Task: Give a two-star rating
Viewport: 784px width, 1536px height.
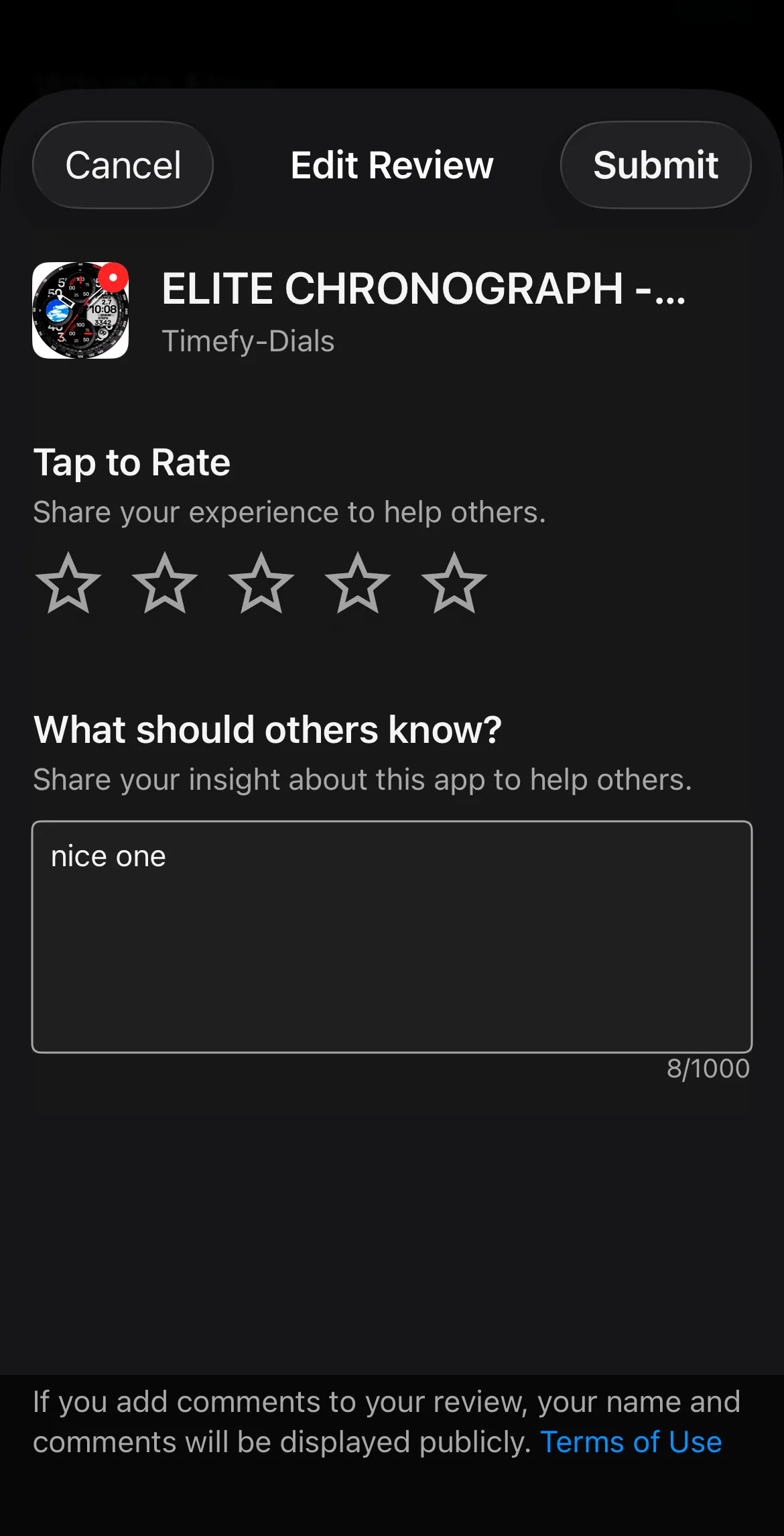Action: pos(165,583)
